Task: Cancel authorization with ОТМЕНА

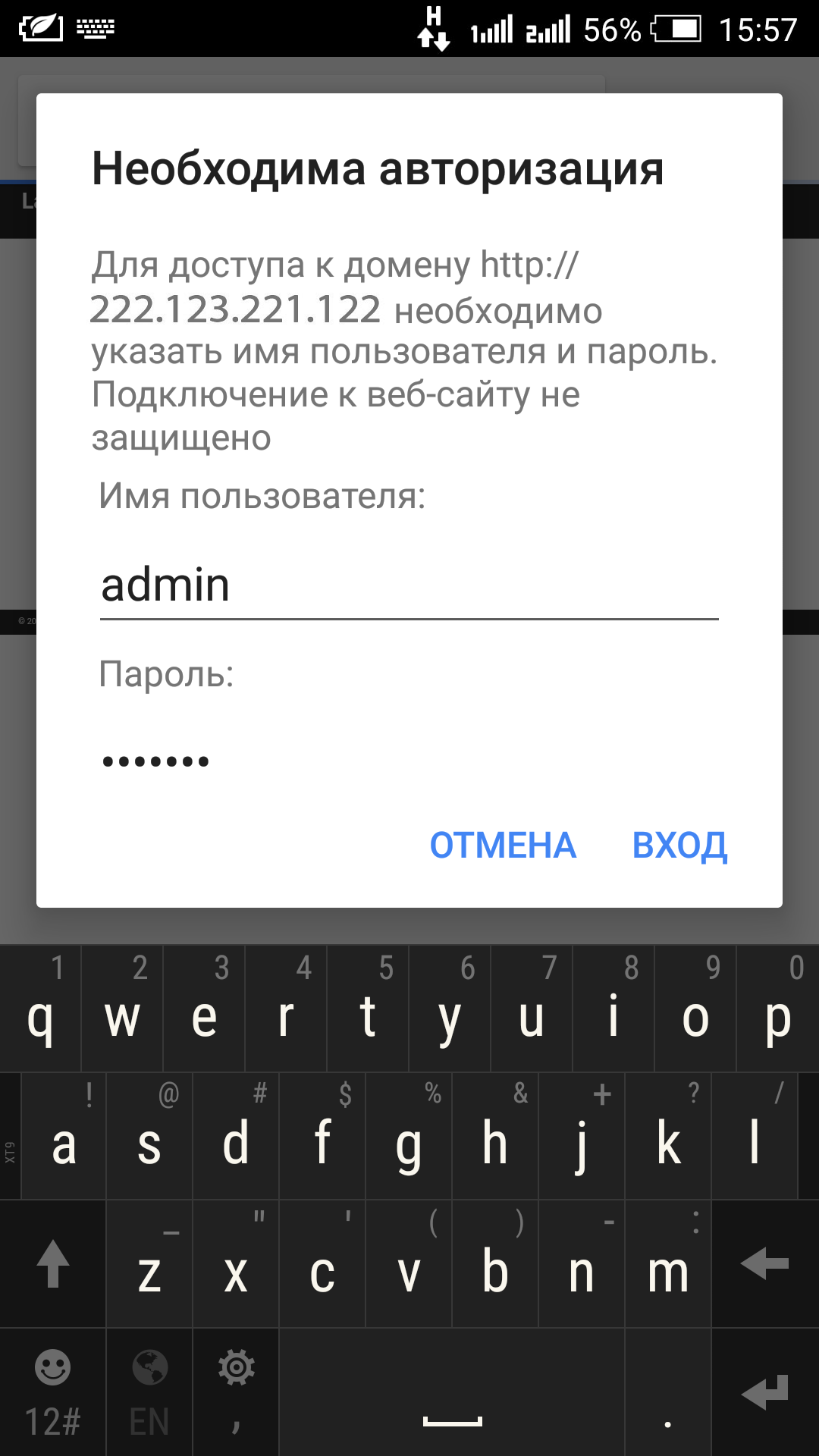Action: 503,846
